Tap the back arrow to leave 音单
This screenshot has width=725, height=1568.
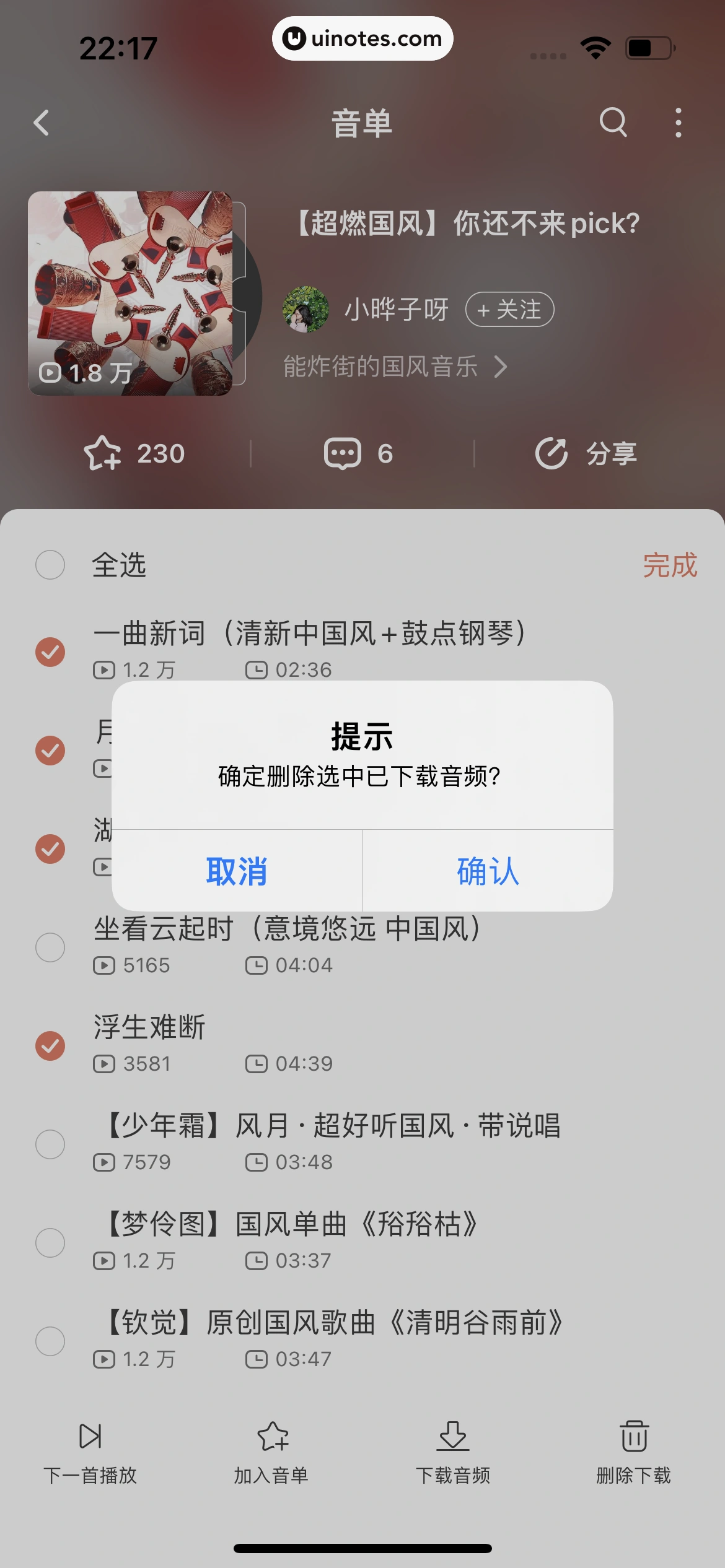coord(42,122)
